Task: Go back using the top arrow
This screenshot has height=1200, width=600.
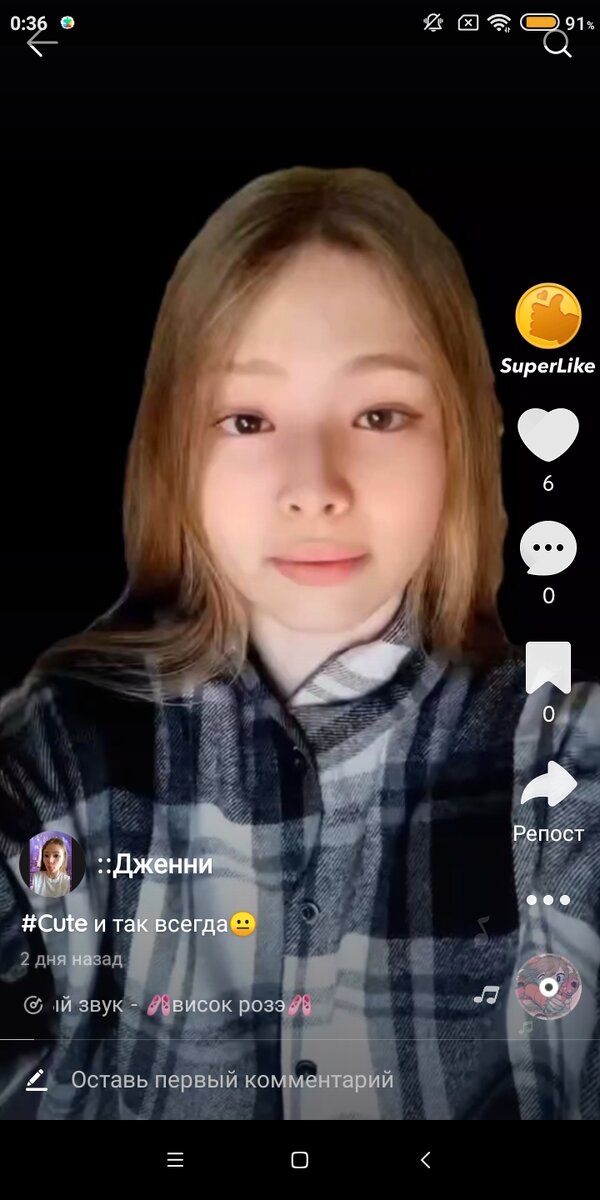Action: 41,43
